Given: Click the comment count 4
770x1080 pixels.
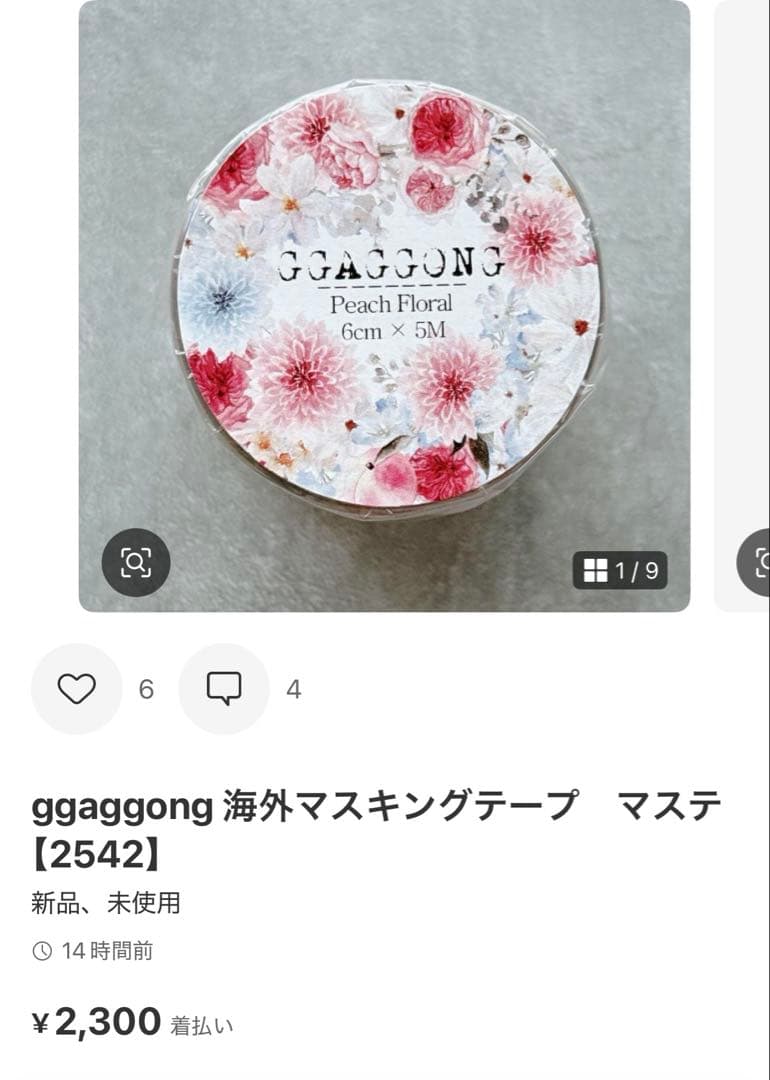Looking at the screenshot, I should (x=292, y=688).
